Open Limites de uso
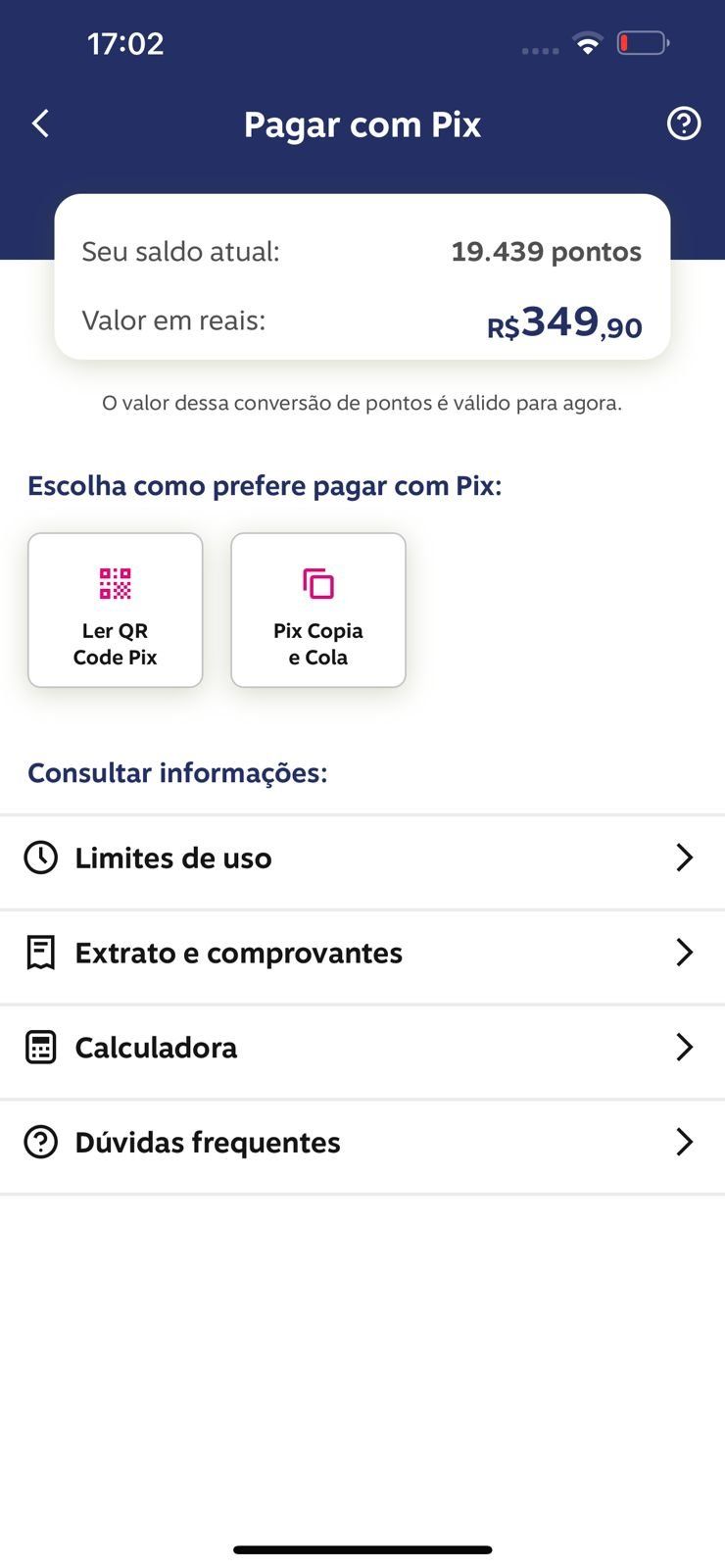Image resolution: width=725 pixels, height=1568 pixels. (362, 858)
